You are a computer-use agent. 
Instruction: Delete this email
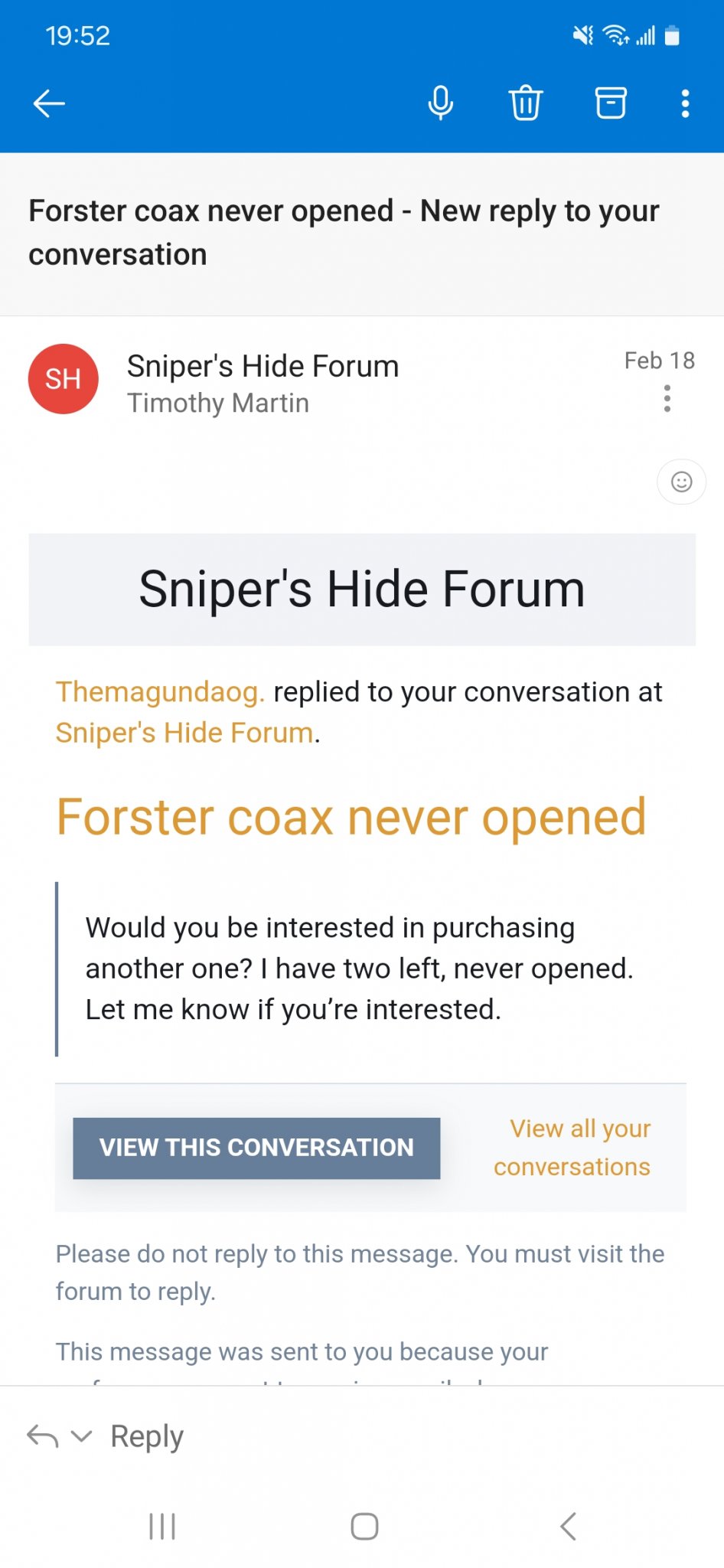[526, 103]
